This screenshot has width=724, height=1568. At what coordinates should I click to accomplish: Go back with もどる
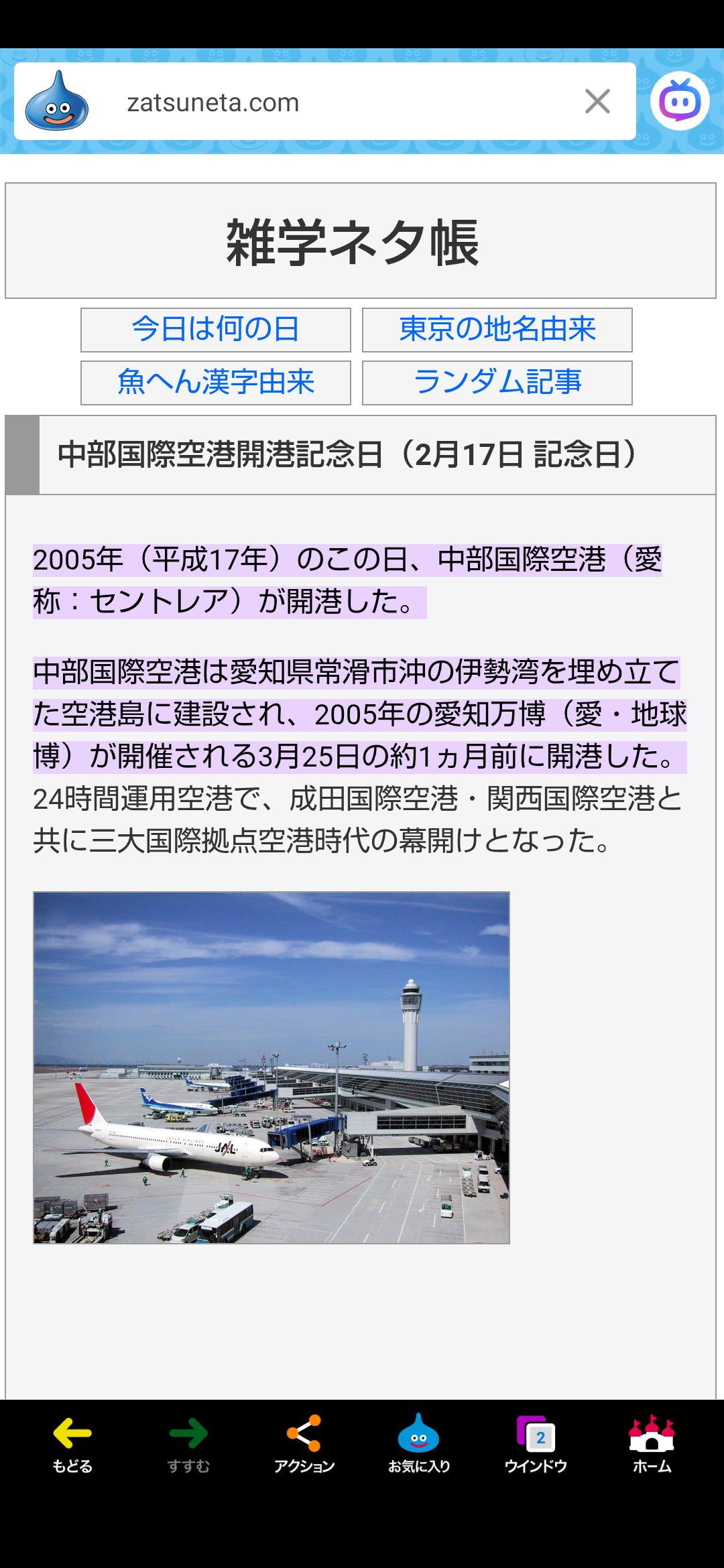[x=72, y=1443]
